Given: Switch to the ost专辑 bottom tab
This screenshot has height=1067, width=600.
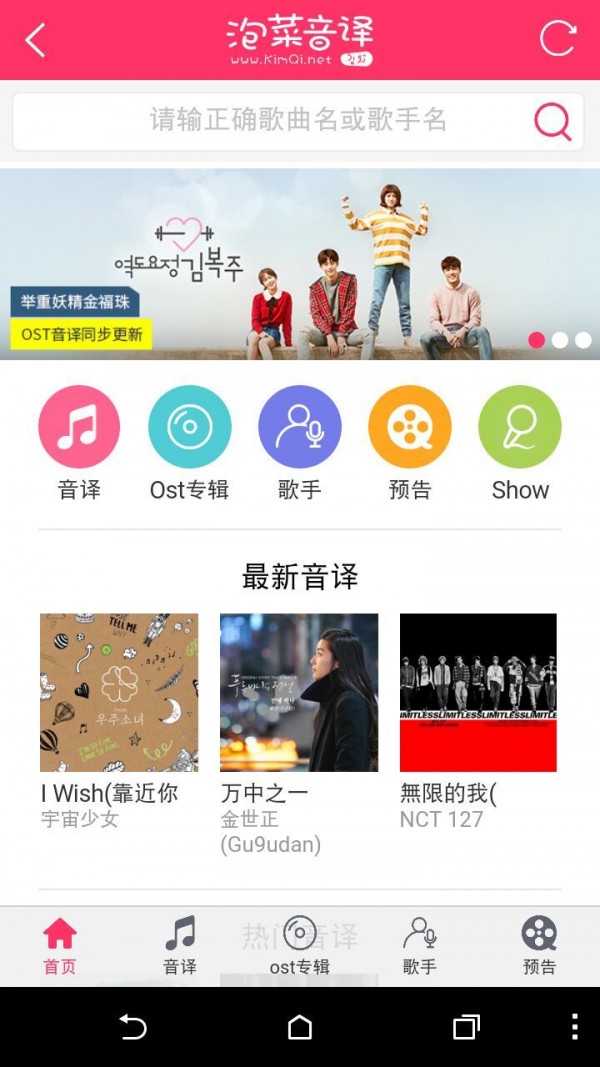Looking at the screenshot, I should [300, 946].
